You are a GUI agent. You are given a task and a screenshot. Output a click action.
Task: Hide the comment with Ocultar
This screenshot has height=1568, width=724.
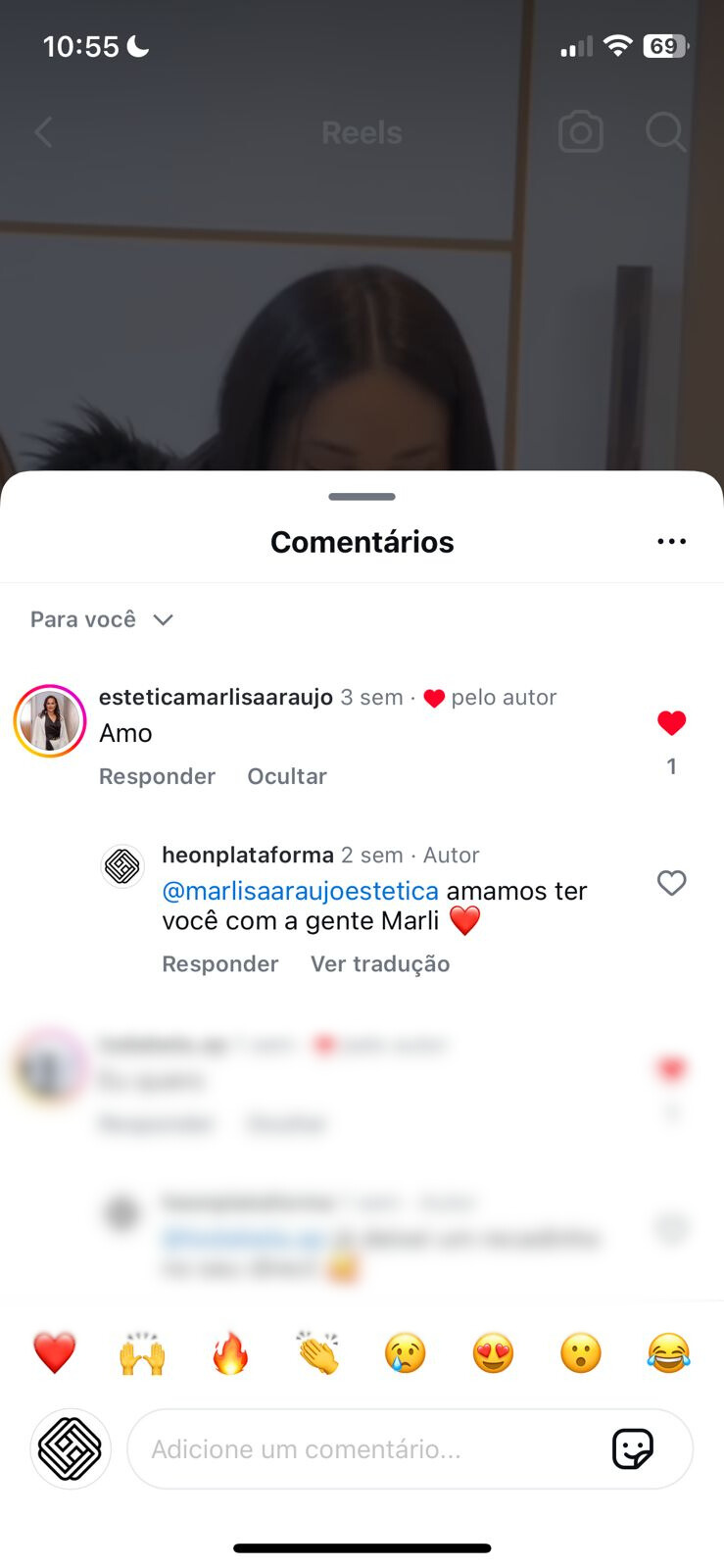pos(286,776)
